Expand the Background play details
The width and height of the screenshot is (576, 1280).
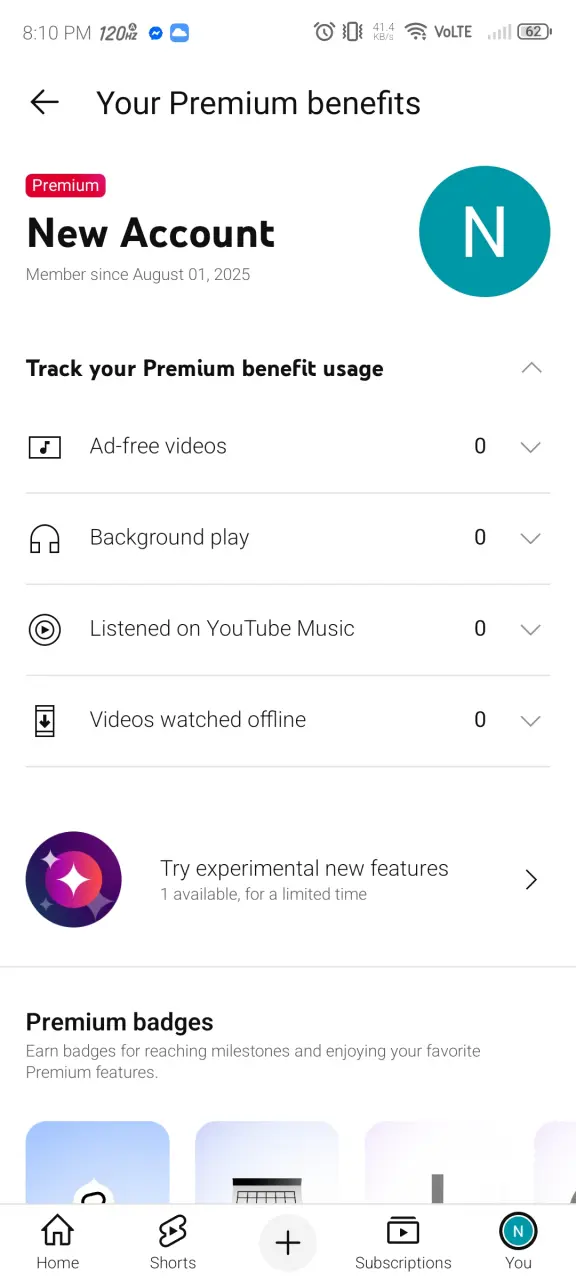point(288,538)
